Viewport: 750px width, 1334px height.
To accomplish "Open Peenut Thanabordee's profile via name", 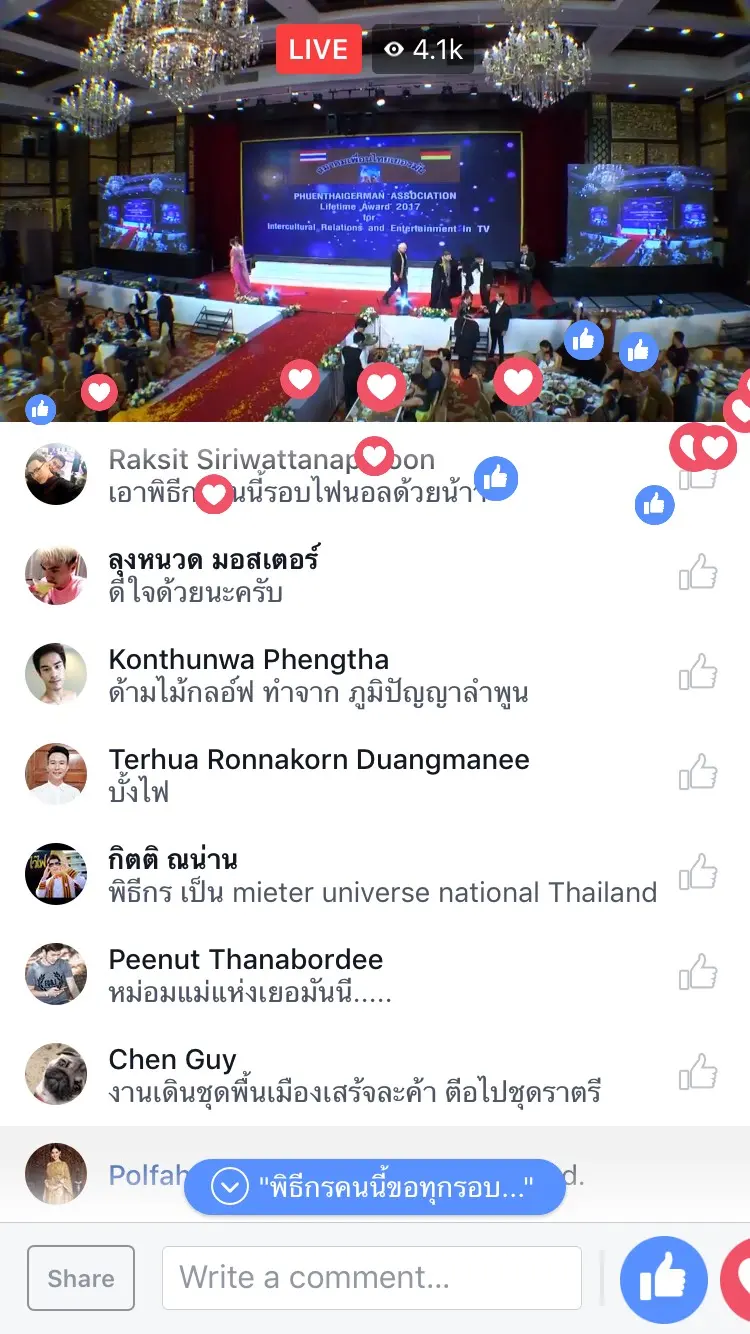I will pyautogui.click(x=245, y=960).
